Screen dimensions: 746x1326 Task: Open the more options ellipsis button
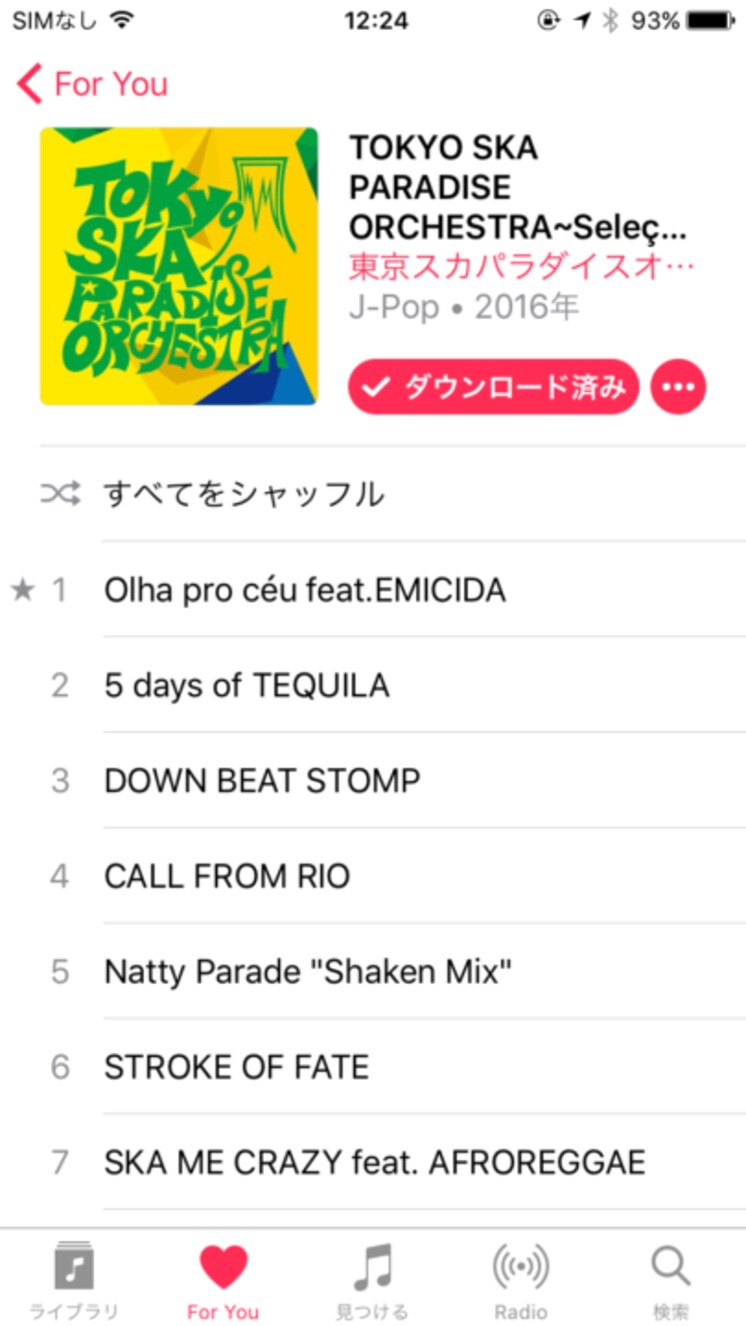tap(678, 387)
